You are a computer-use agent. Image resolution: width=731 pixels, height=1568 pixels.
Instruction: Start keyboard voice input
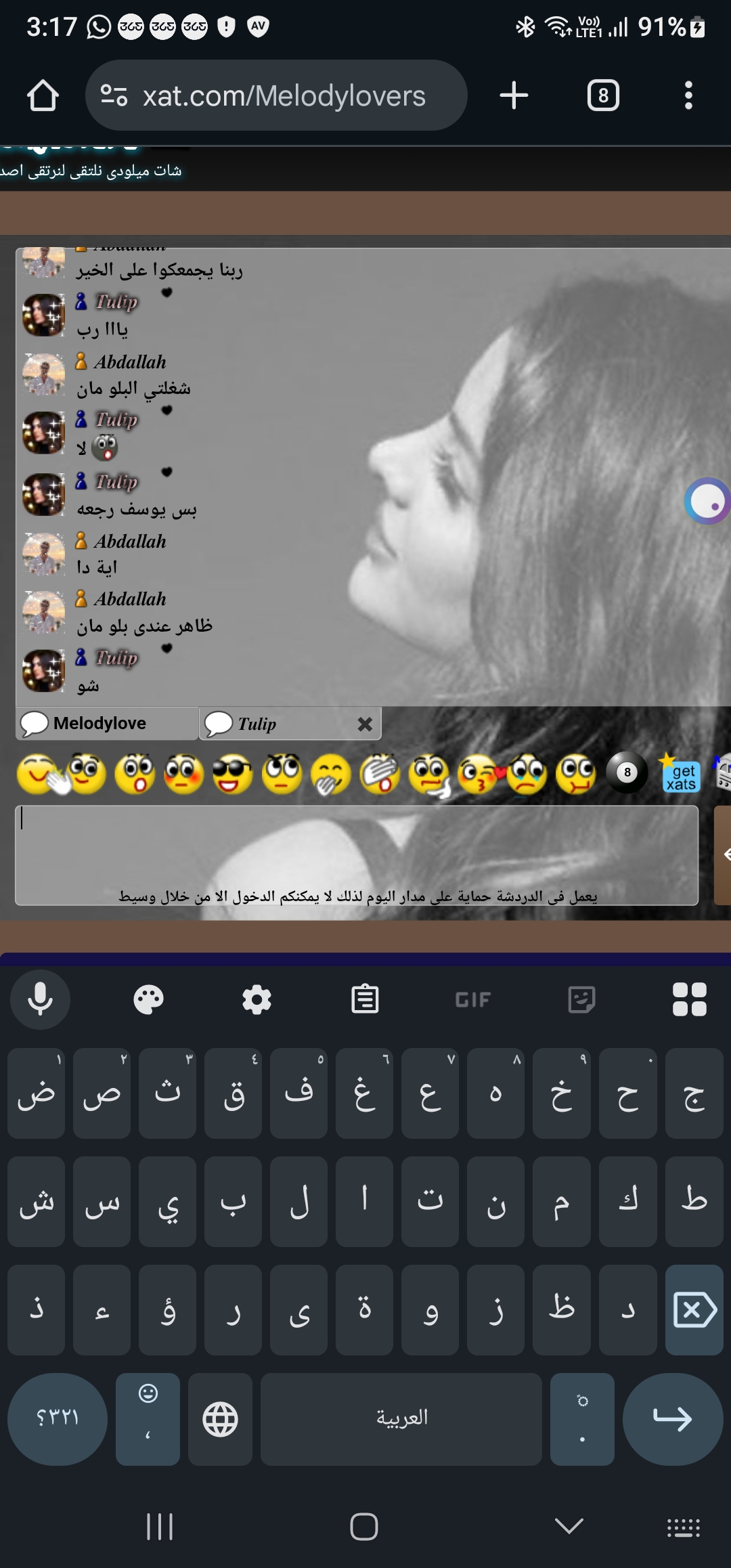click(40, 999)
